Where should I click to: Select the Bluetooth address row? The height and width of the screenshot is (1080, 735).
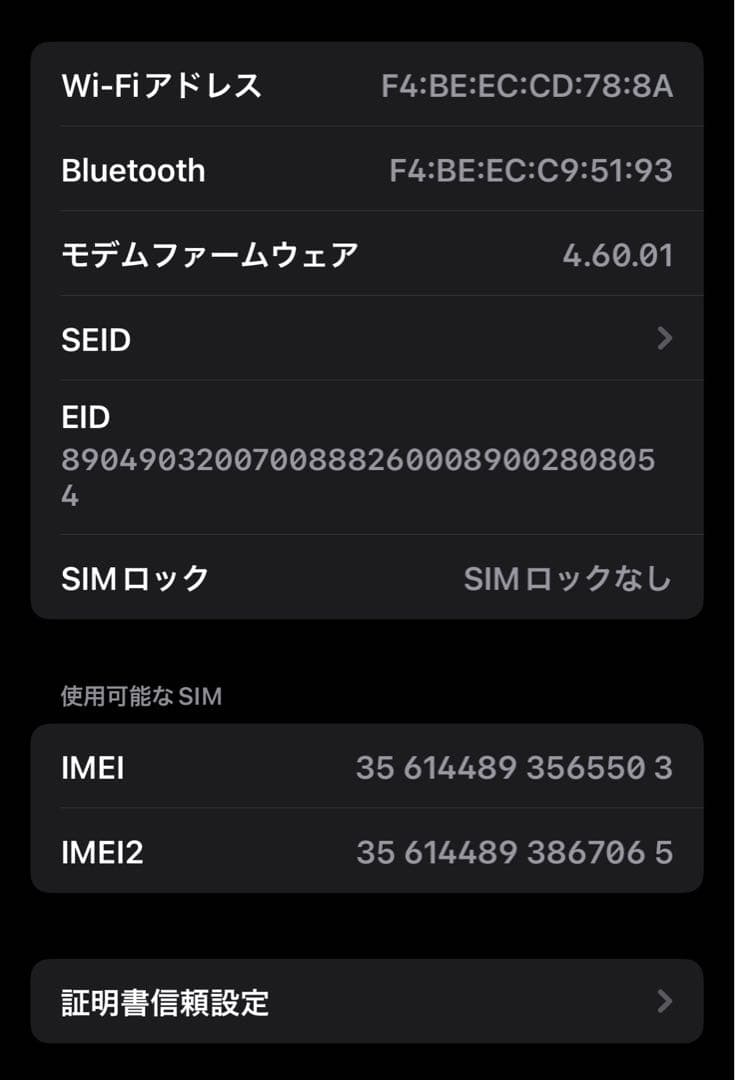pos(367,170)
